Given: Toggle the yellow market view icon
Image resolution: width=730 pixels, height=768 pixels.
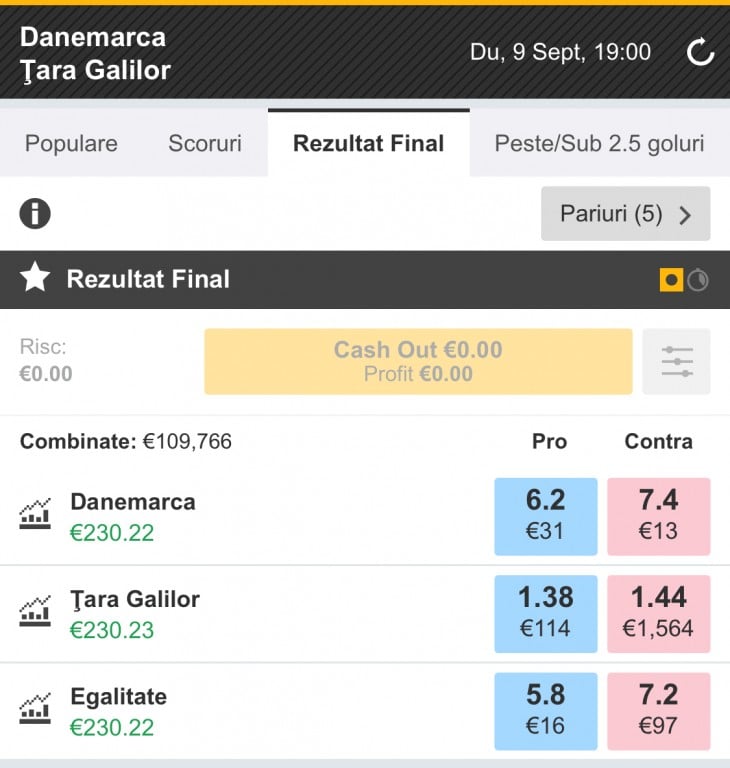Looking at the screenshot, I should pos(671,281).
